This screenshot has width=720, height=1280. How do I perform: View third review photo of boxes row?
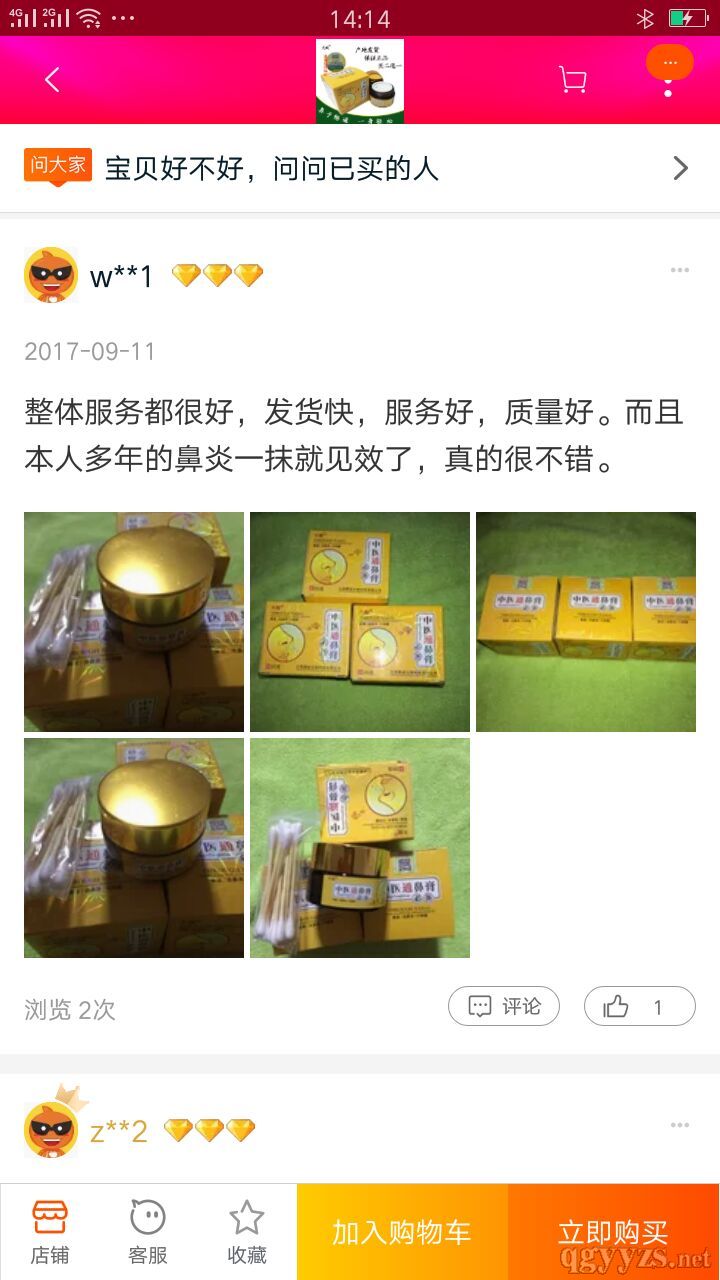pyautogui.click(x=586, y=622)
